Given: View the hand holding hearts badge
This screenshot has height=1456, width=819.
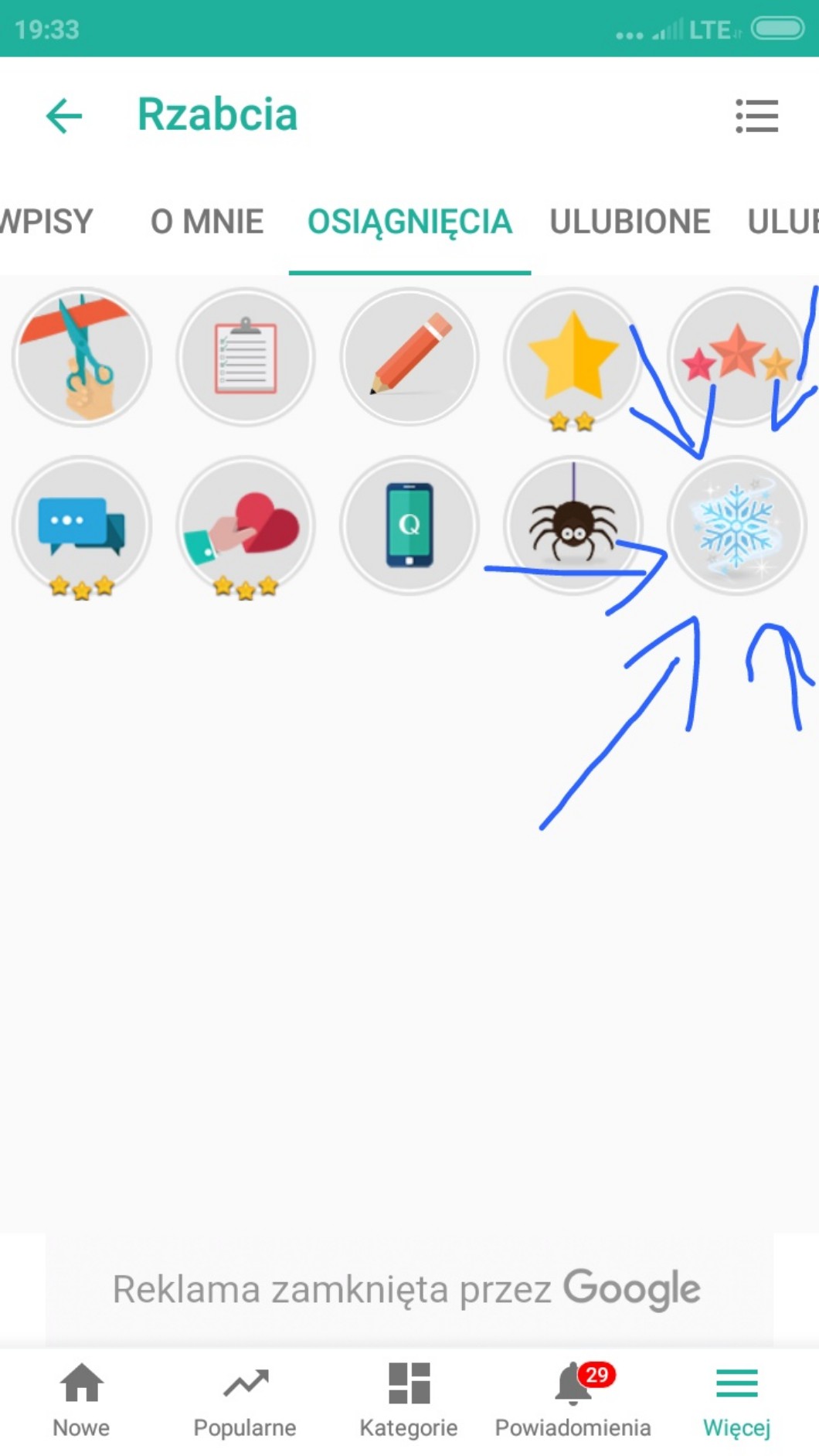Looking at the screenshot, I should 246,526.
